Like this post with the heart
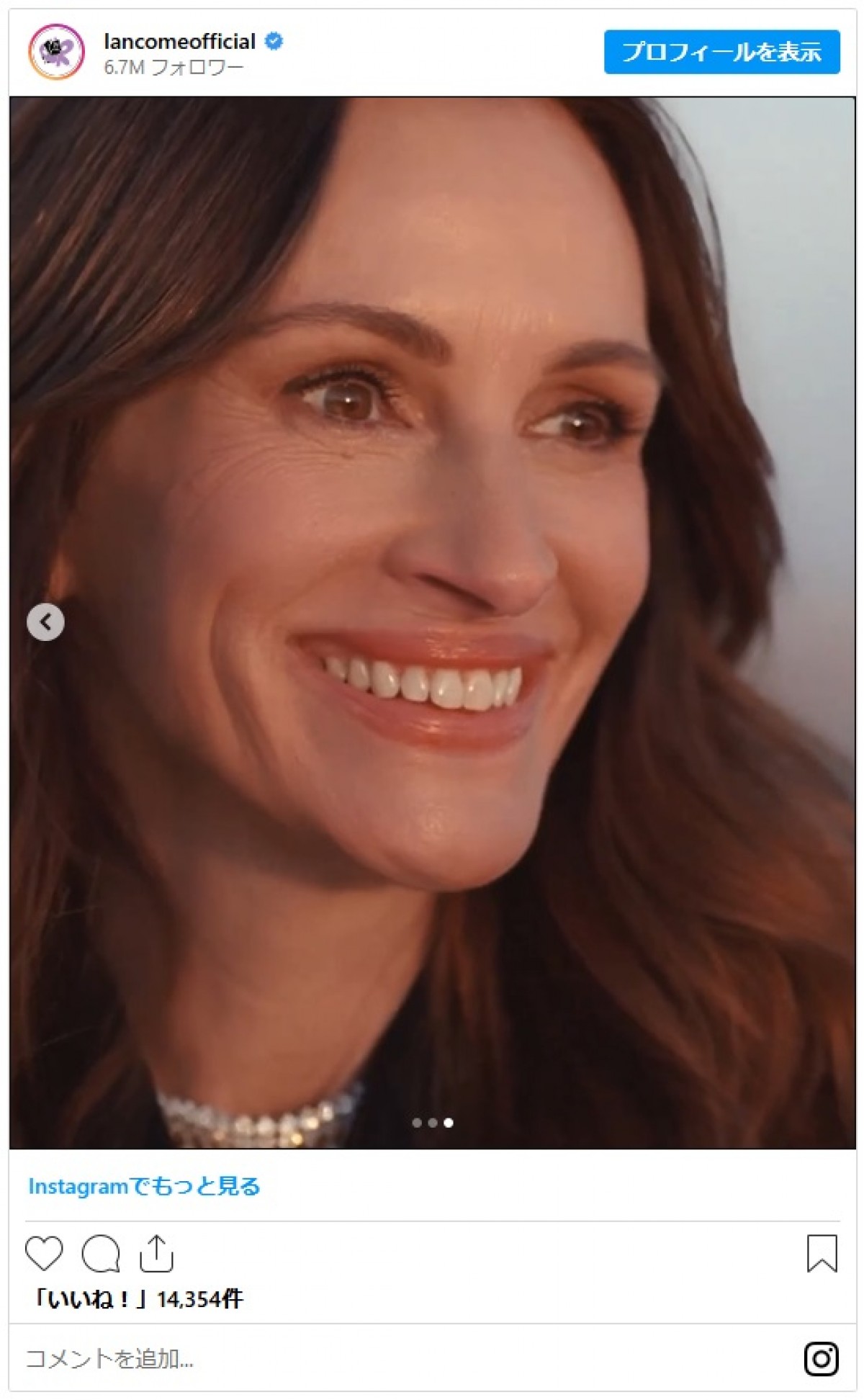Viewport: 864px width, 1400px height. [x=44, y=1253]
